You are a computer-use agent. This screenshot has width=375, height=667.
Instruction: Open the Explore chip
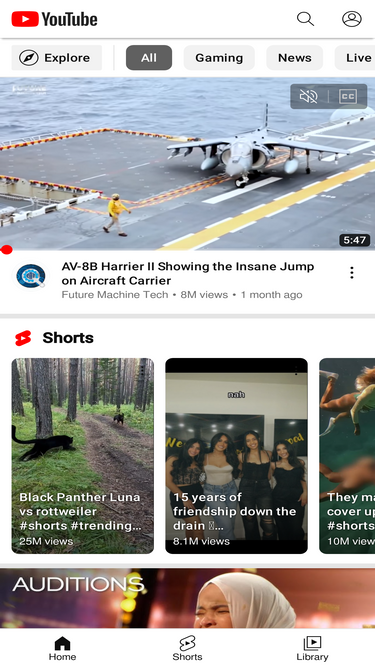[57, 58]
